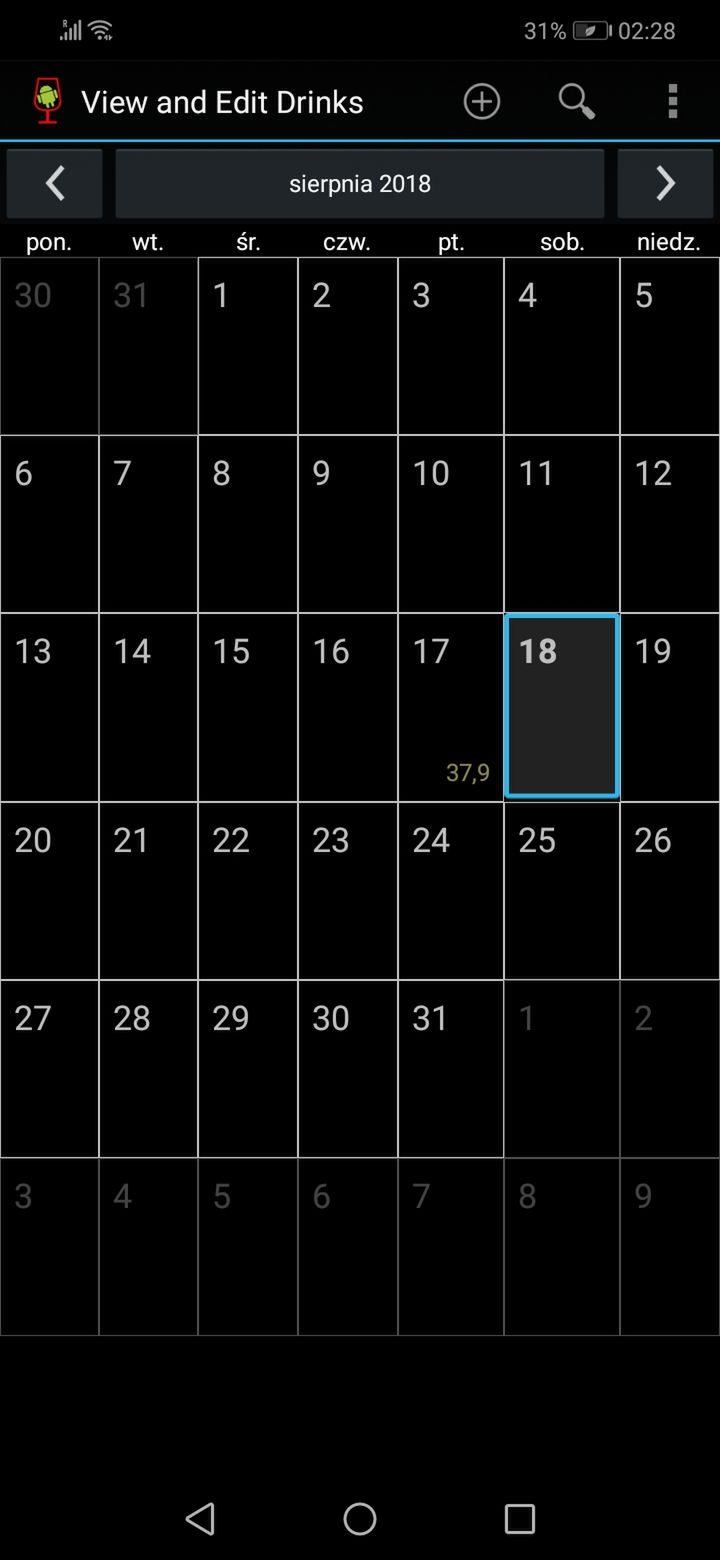
Task: Open the sierpnia 2018 month picker
Action: (x=360, y=183)
